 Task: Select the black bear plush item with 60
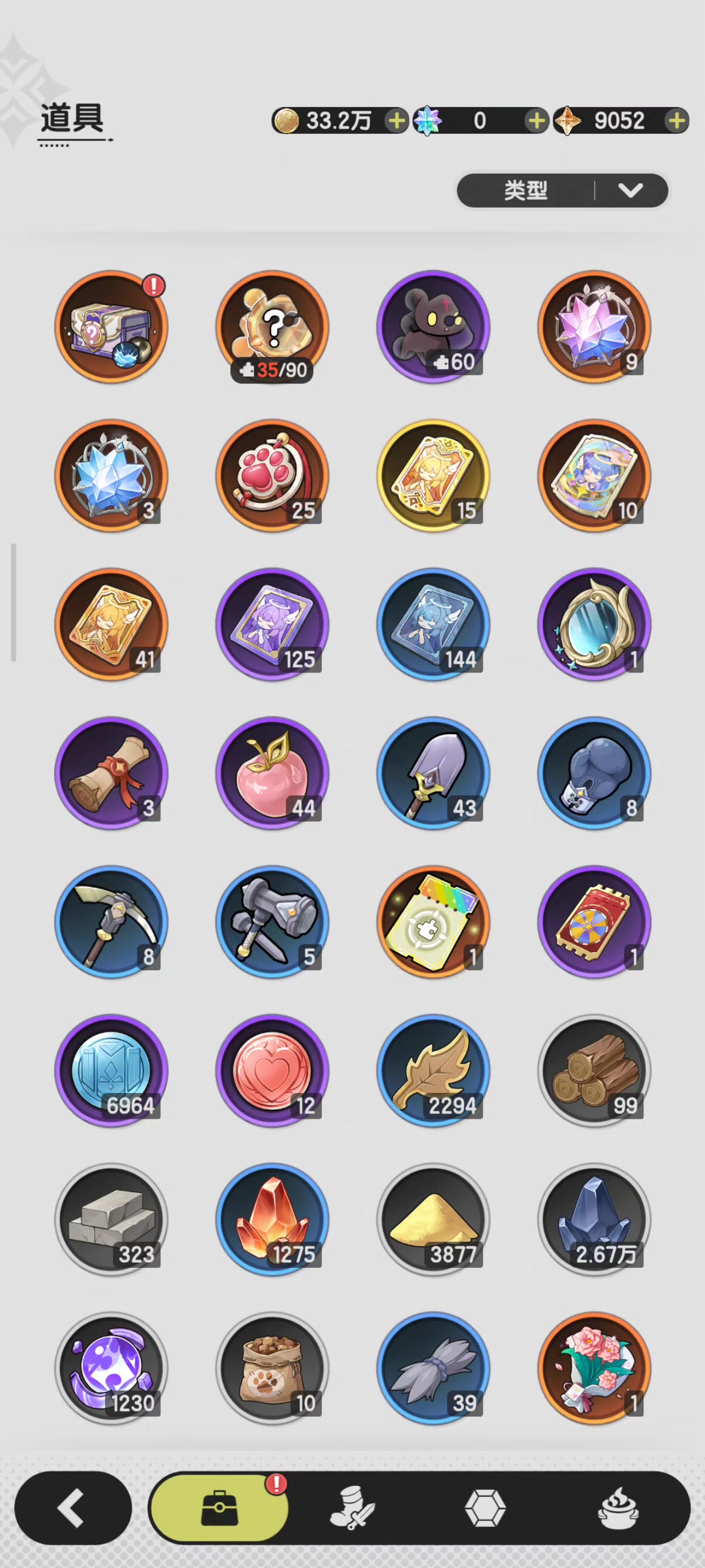(x=434, y=327)
